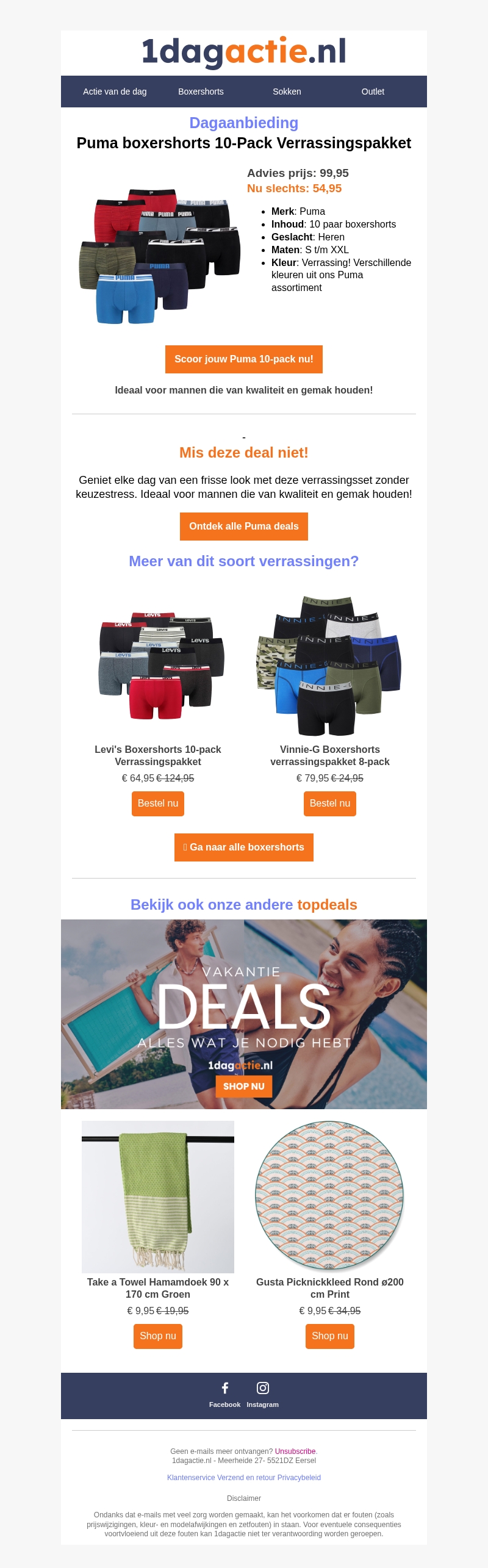
Task: Read the Privacybeleid
Action: click(x=299, y=1478)
